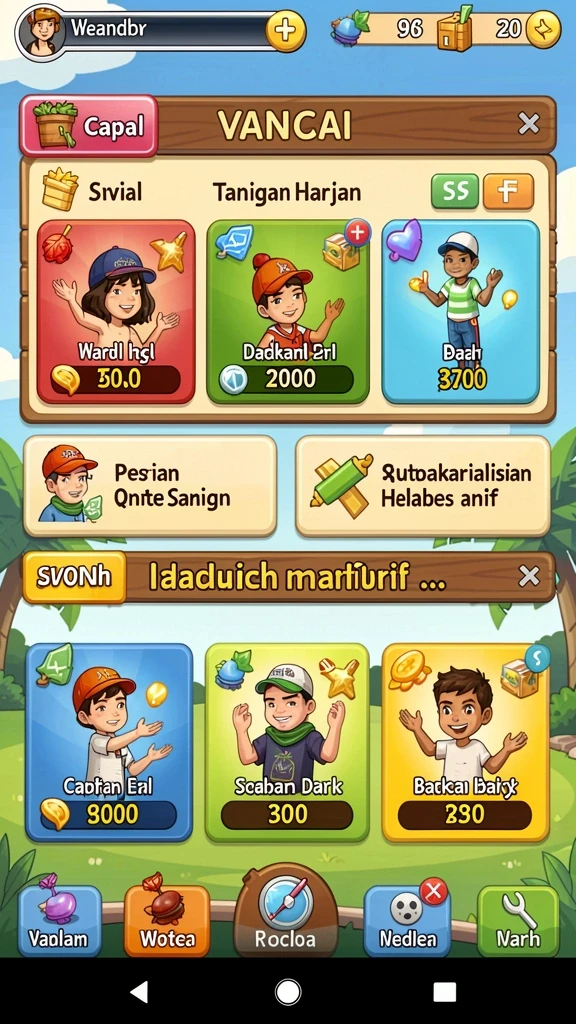Tap the gold coin button beside 20
The image size is (576, 1024).
[x=543, y=29]
